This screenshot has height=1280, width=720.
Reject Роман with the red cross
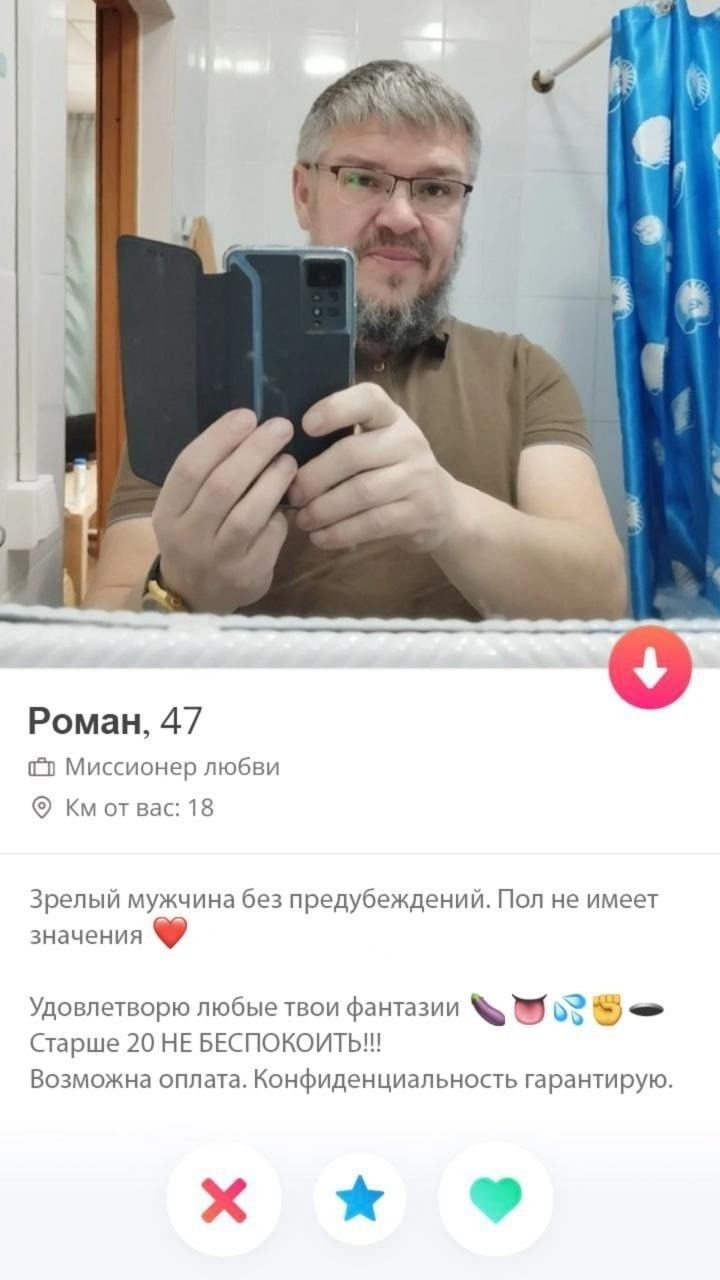pyautogui.click(x=224, y=1199)
